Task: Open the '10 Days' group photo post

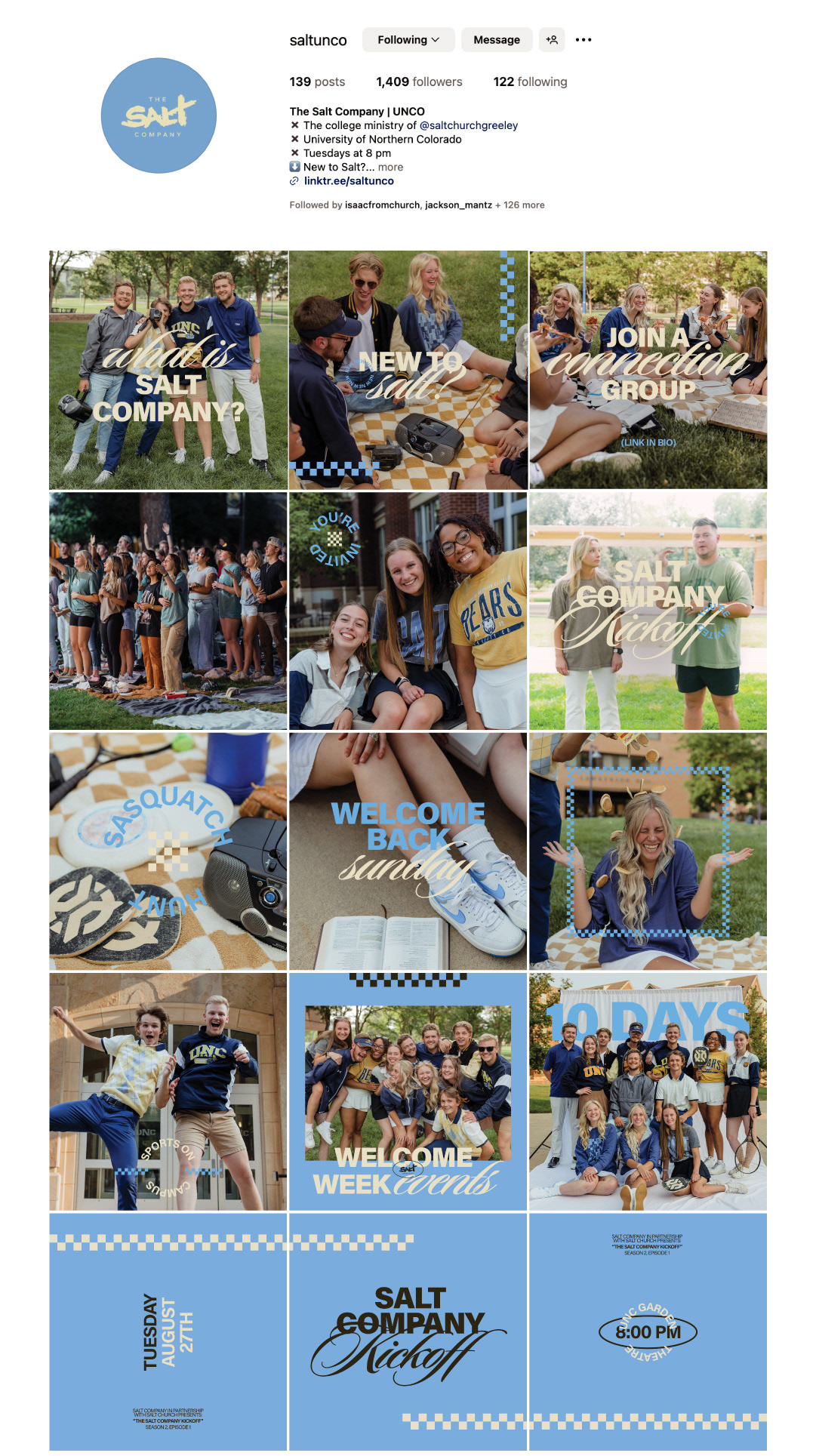Action: click(648, 1091)
